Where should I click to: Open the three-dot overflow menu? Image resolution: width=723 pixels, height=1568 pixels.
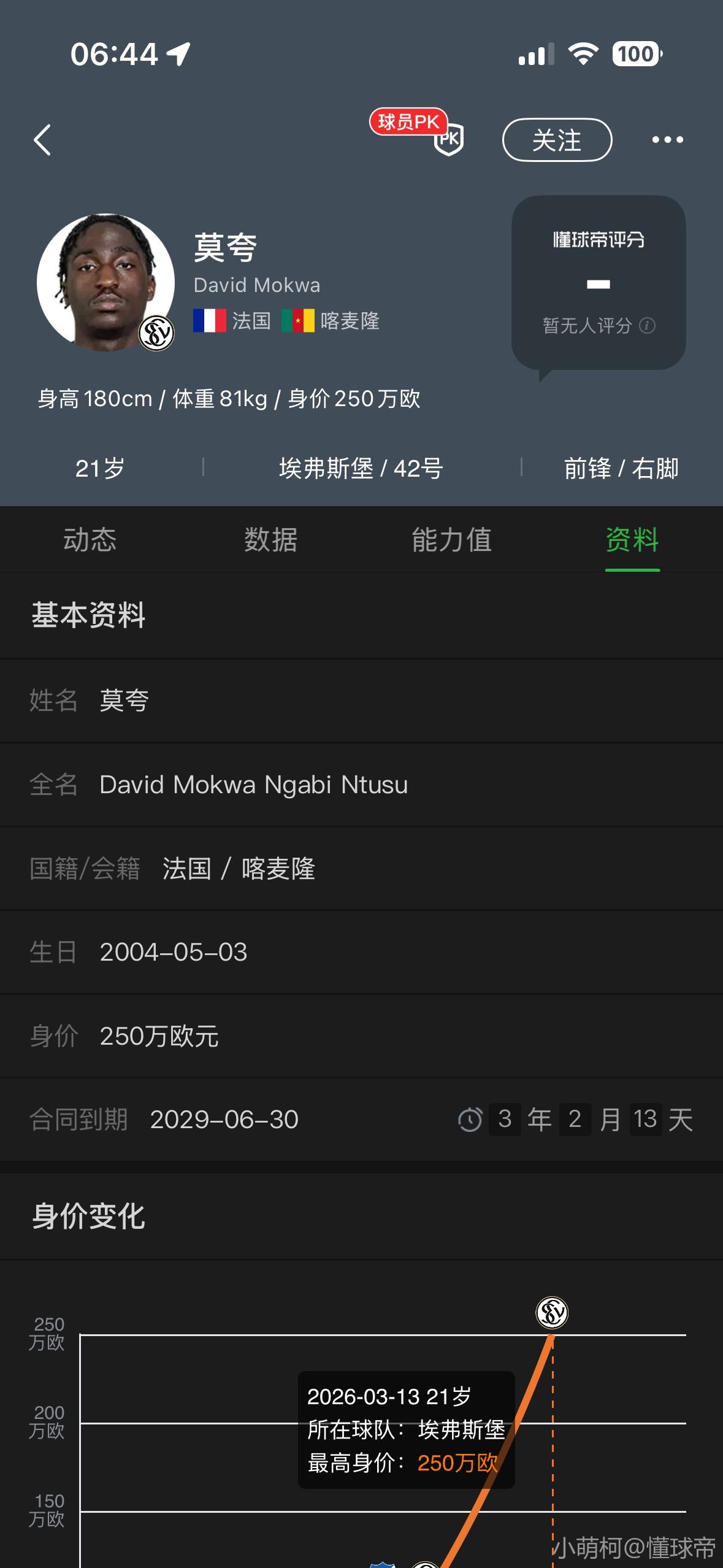pyautogui.click(x=667, y=140)
